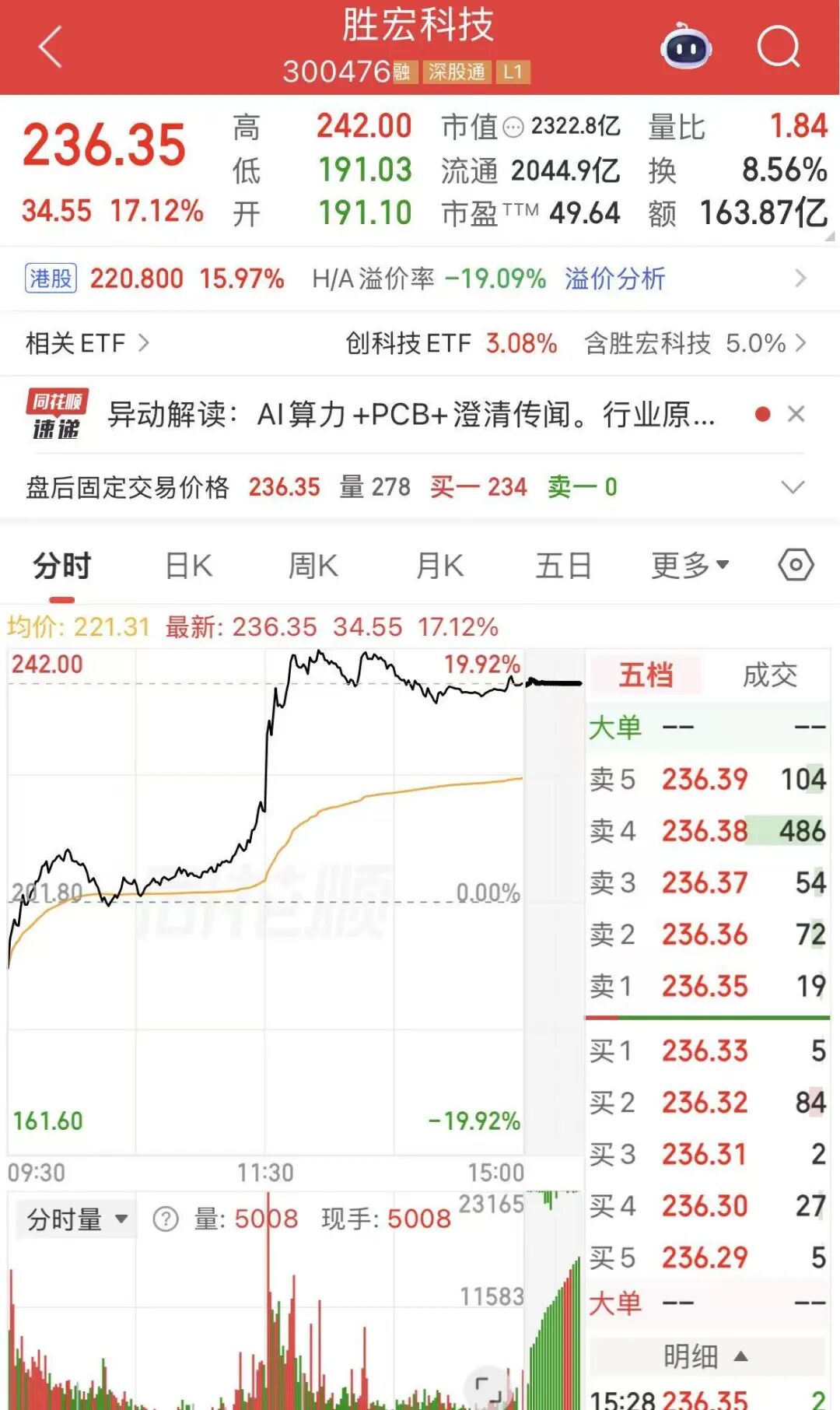Switch to 成交 tab
This screenshot has height=1410, width=840.
point(770,675)
